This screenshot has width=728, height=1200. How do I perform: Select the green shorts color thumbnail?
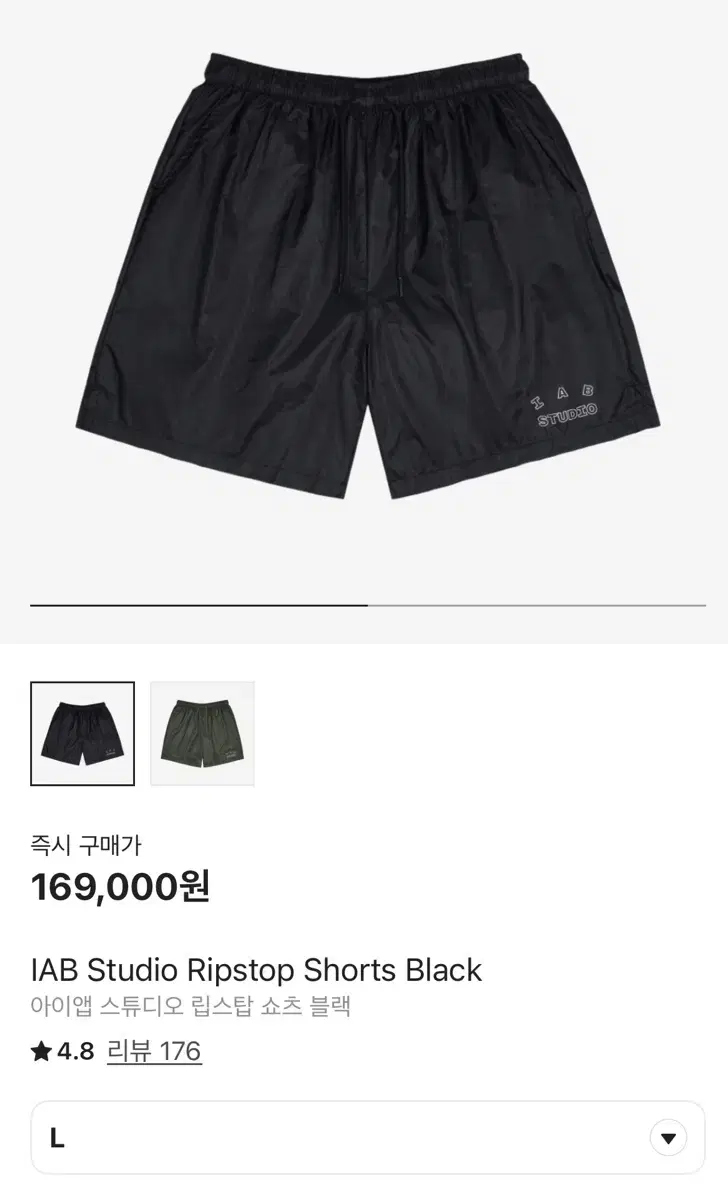point(202,733)
